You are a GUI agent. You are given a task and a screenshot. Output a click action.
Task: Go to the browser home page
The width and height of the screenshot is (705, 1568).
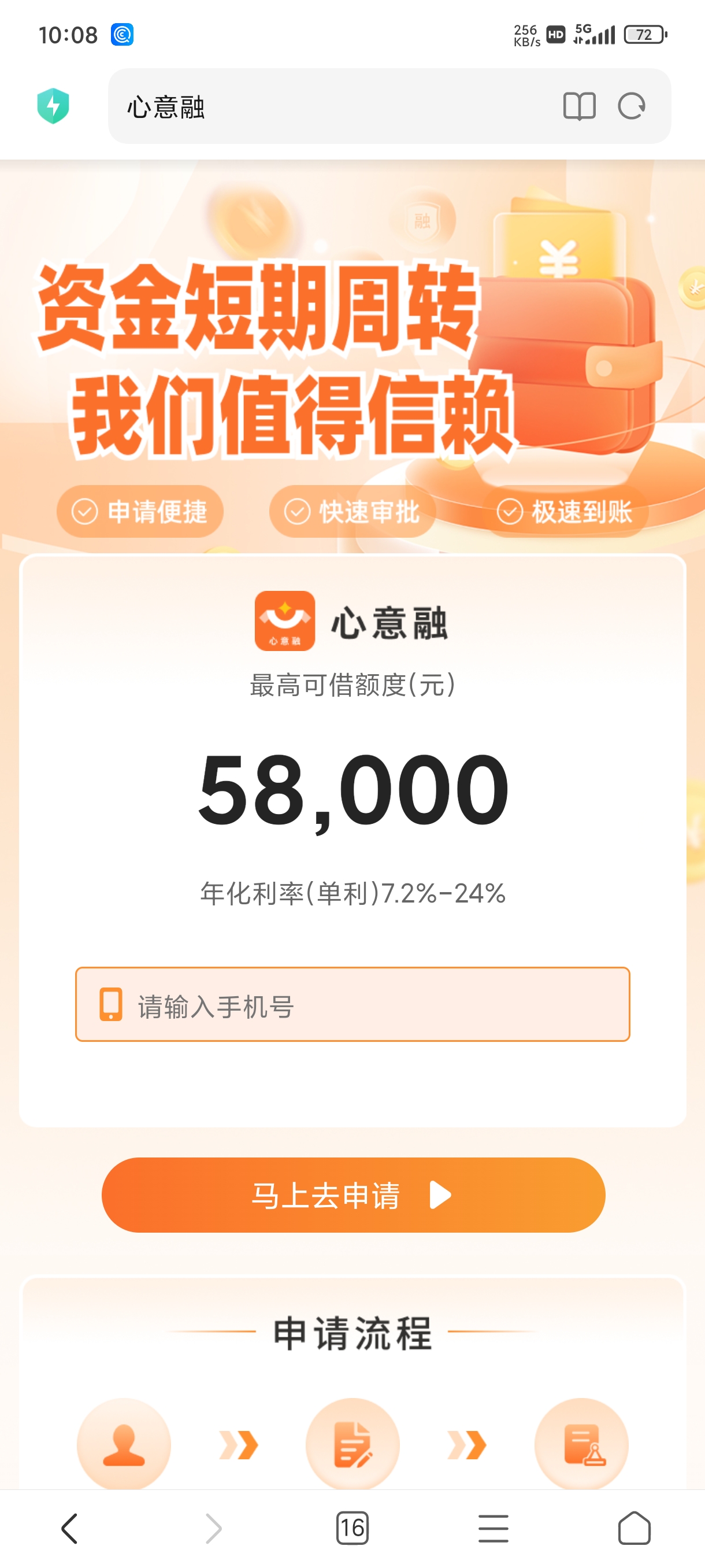634,1528
